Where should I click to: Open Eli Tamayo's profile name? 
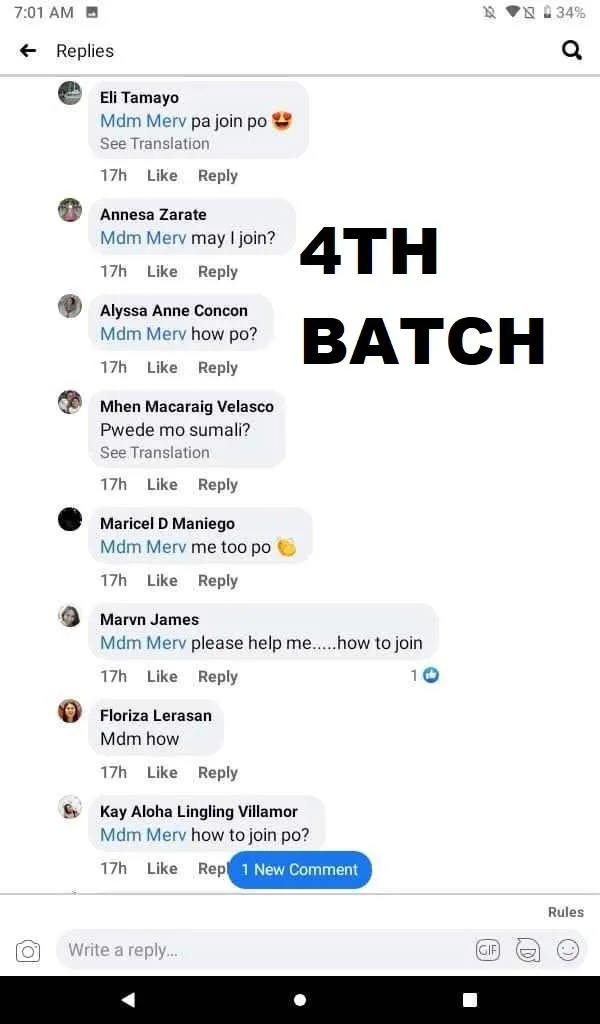point(139,98)
